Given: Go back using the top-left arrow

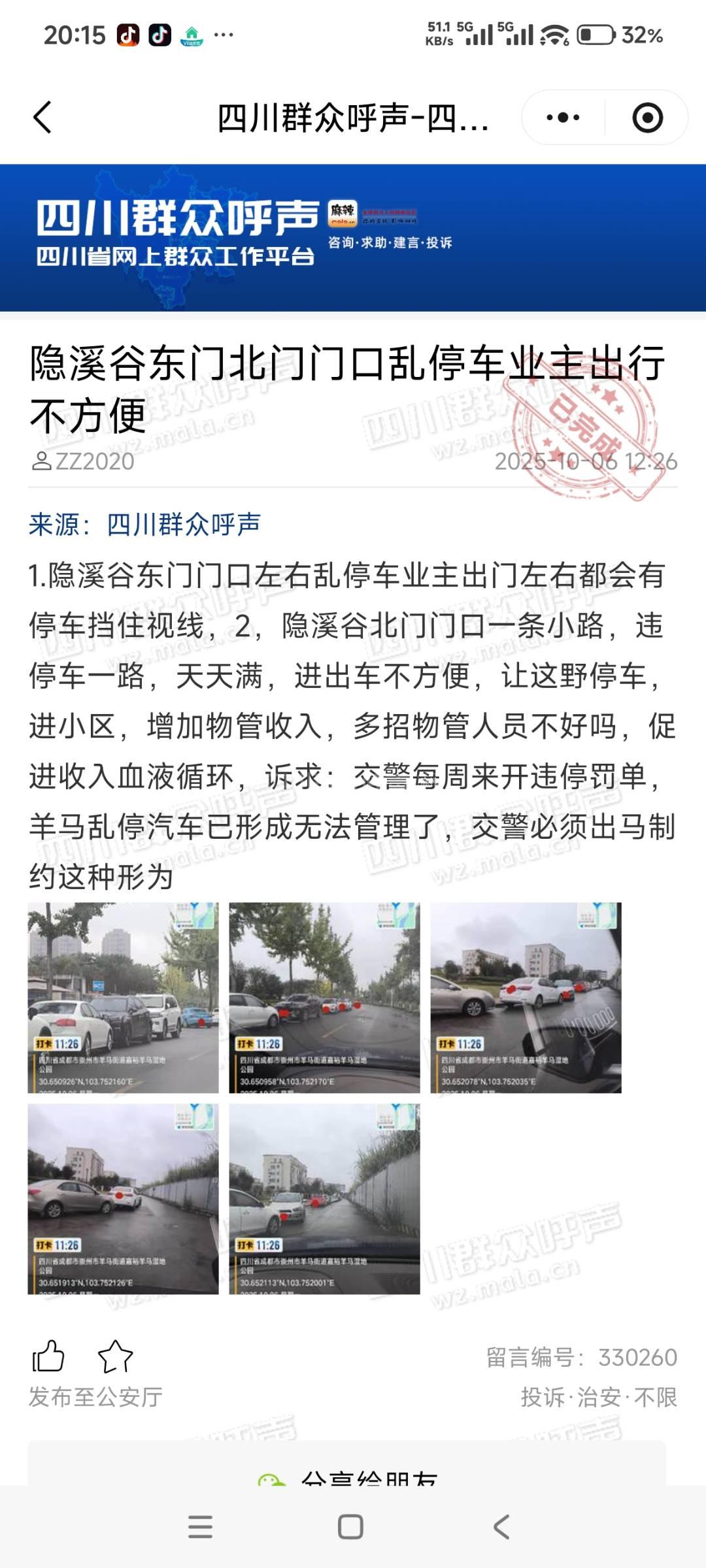Looking at the screenshot, I should [42, 118].
